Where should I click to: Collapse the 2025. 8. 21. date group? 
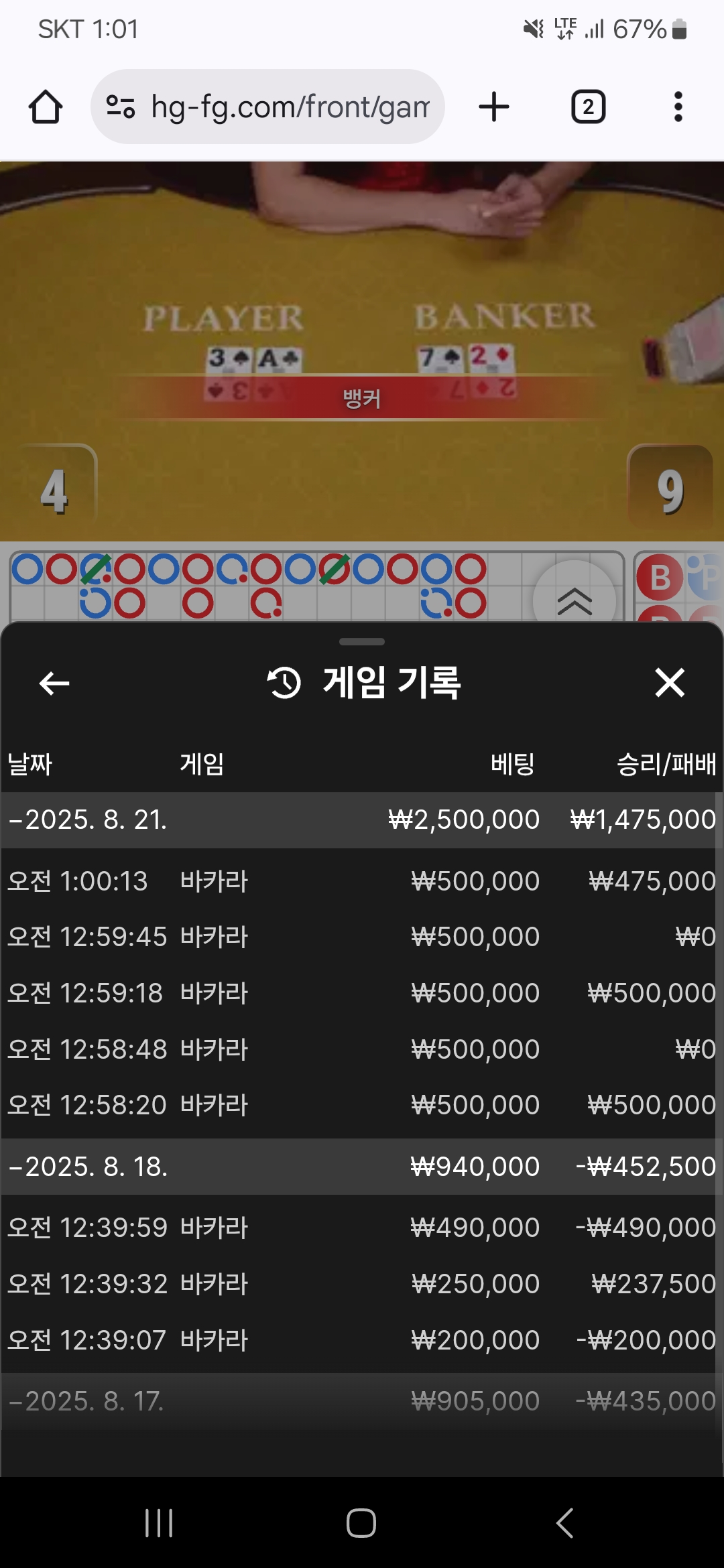tap(359, 820)
